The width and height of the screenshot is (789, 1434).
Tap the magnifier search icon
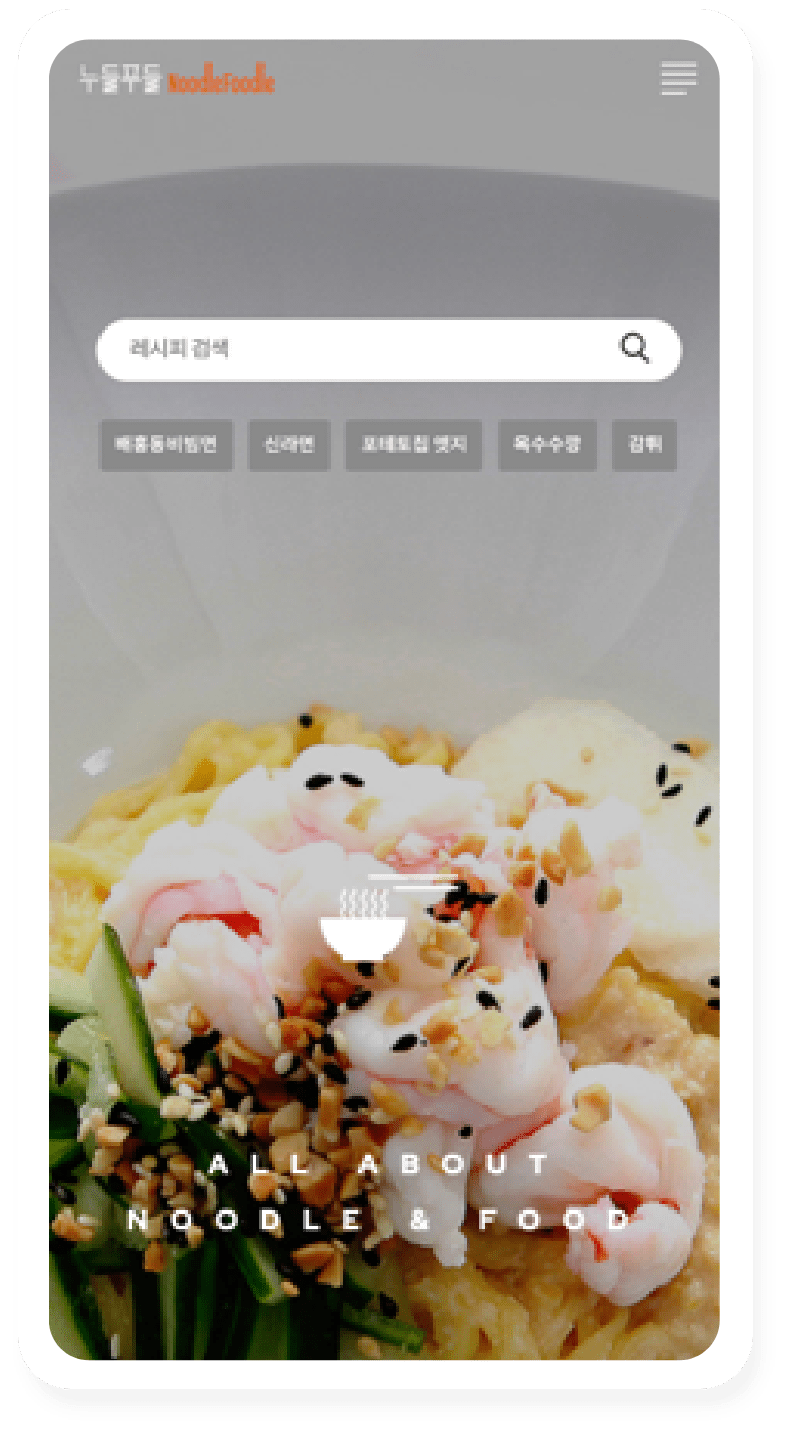pyautogui.click(x=634, y=348)
